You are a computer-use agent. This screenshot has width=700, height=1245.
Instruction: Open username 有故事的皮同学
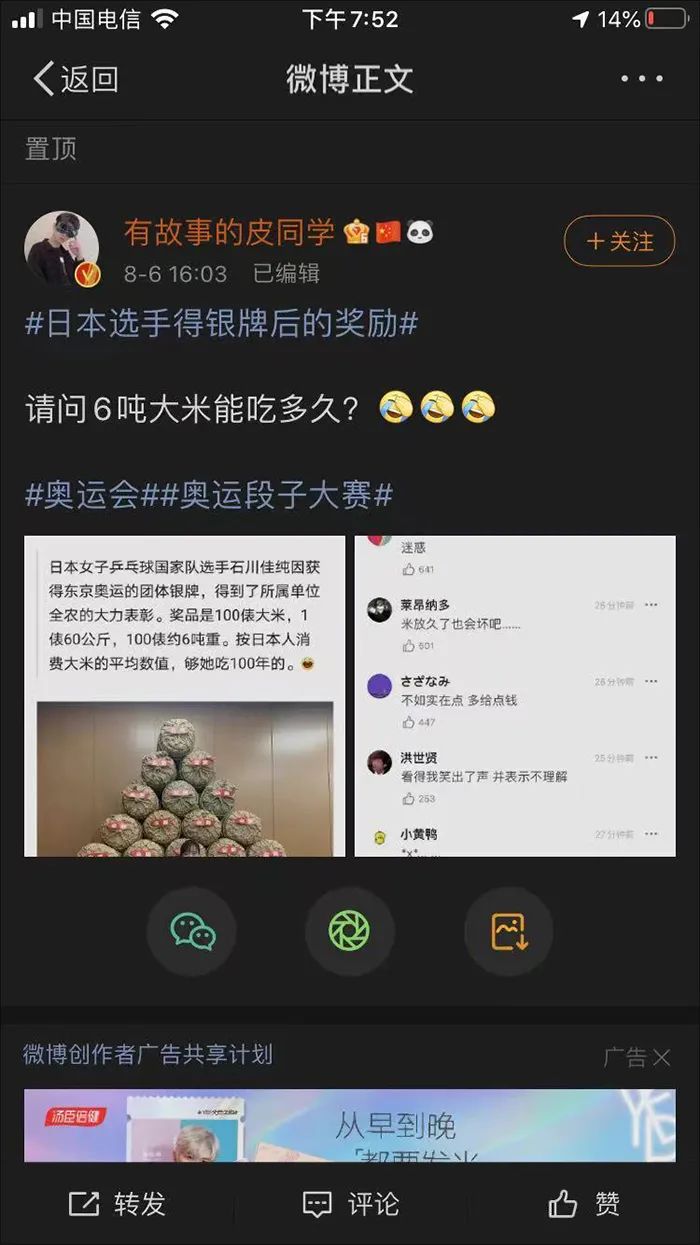[229, 233]
